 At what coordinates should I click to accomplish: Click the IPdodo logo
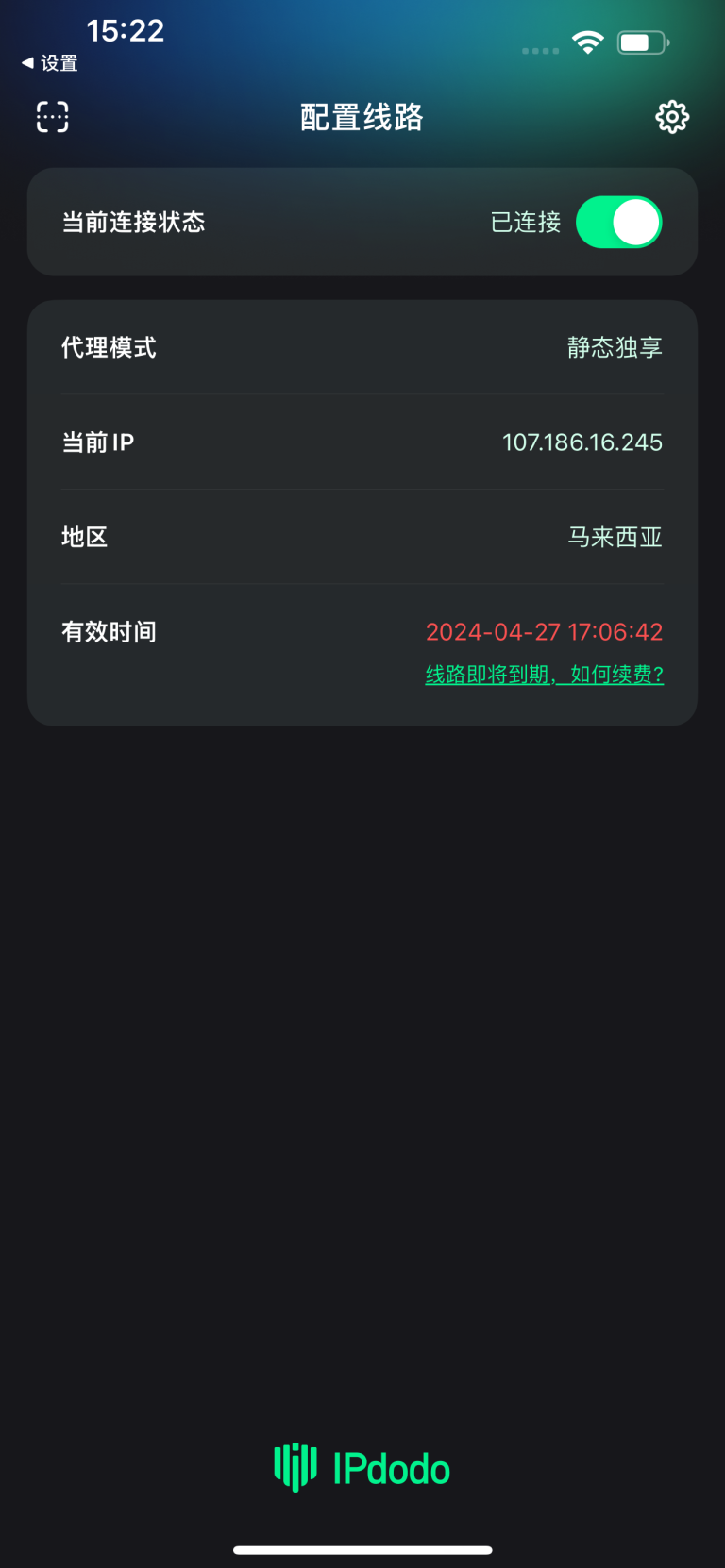(x=362, y=1468)
